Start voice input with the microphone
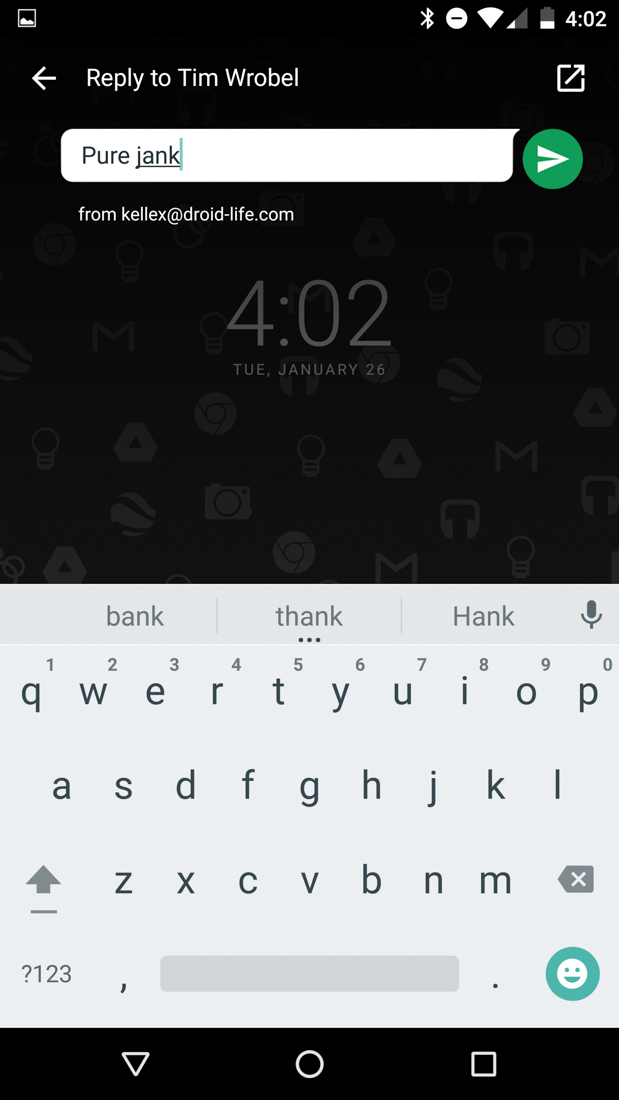Screen dimensions: 619x1100 (591, 615)
